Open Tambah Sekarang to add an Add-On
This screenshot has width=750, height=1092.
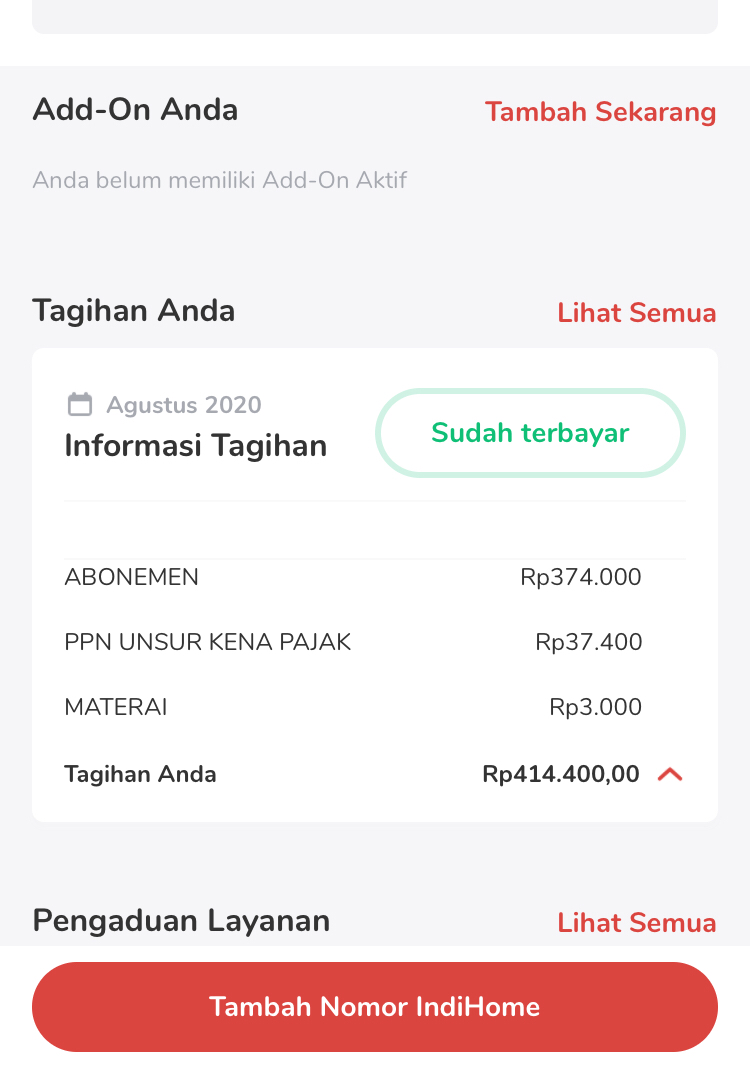pos(600,112)
